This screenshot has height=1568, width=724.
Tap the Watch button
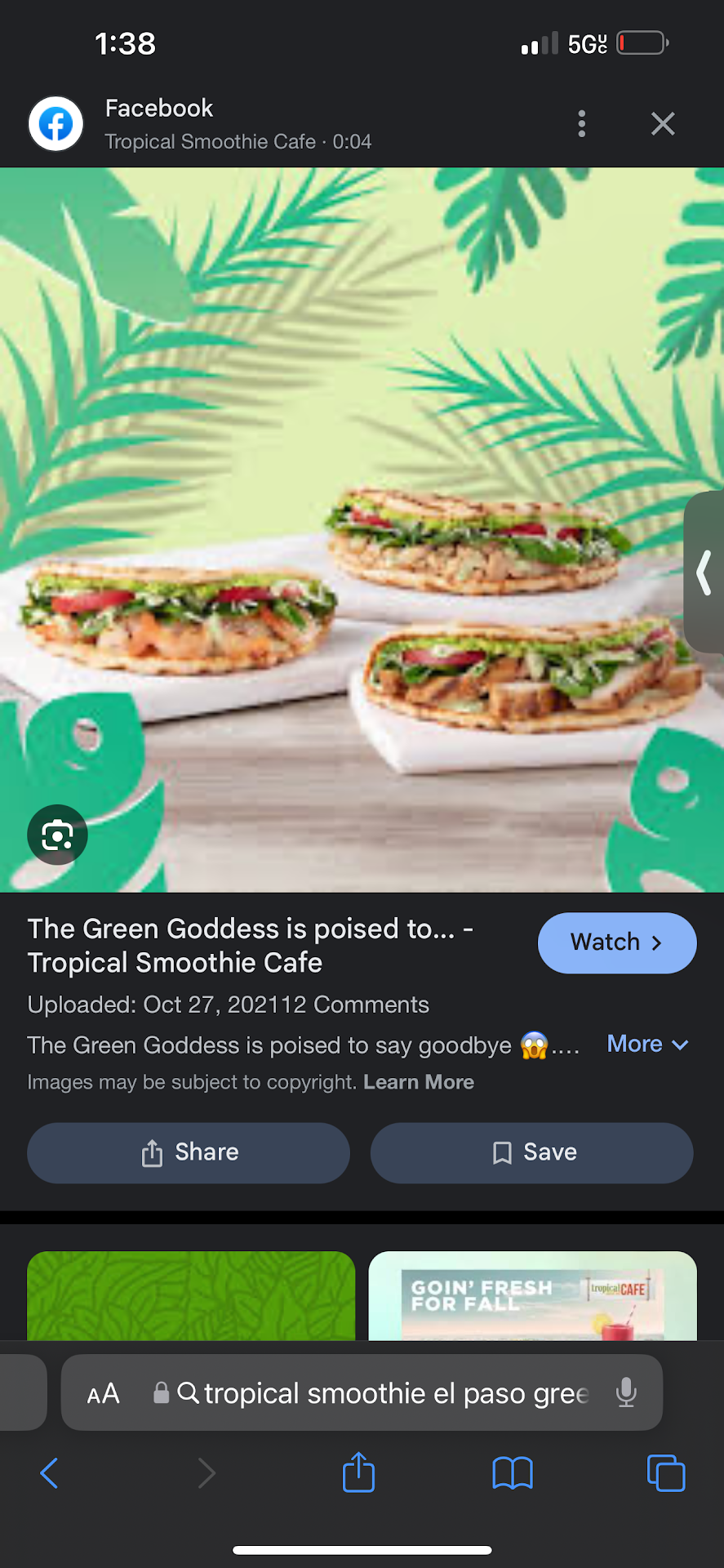coord(616,942)
